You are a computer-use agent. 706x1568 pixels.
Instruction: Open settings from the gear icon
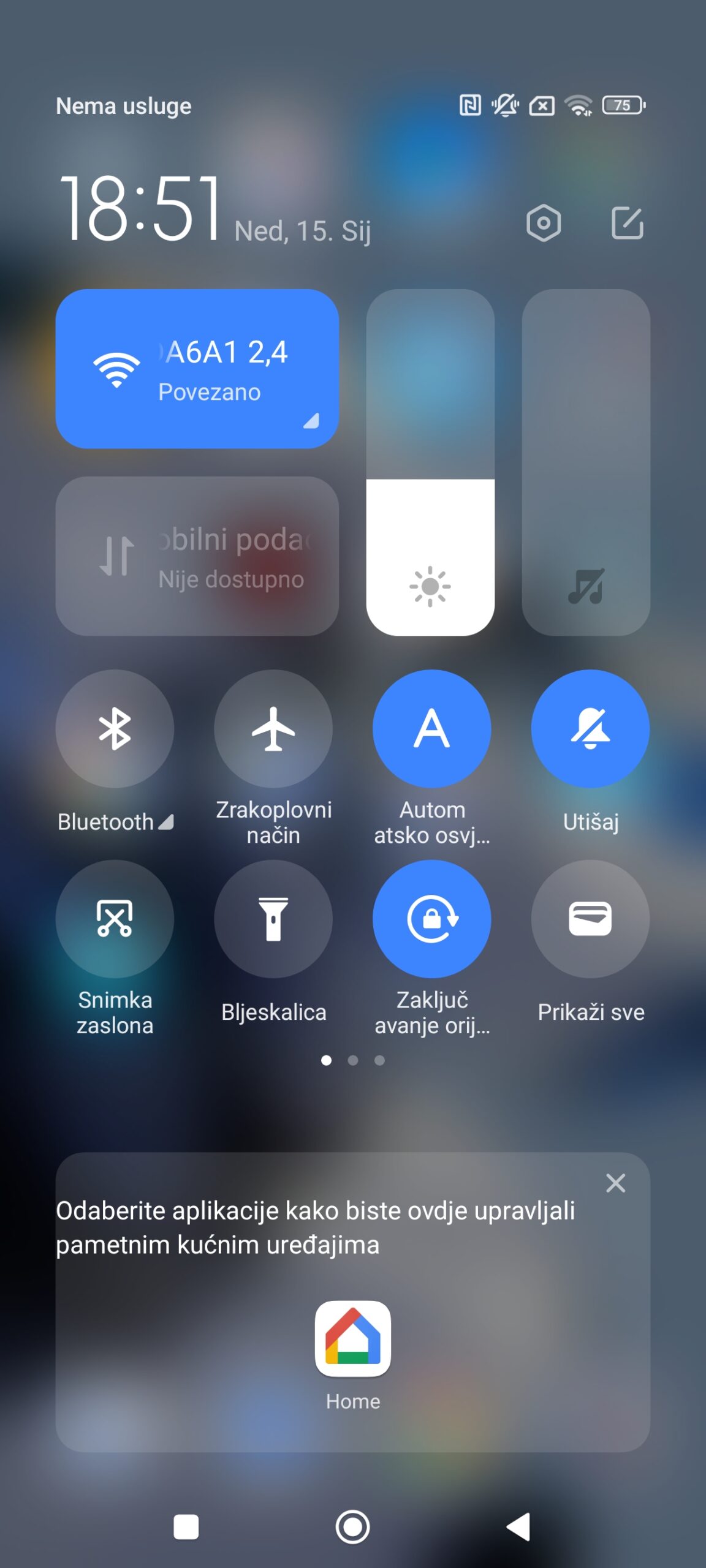543,223
